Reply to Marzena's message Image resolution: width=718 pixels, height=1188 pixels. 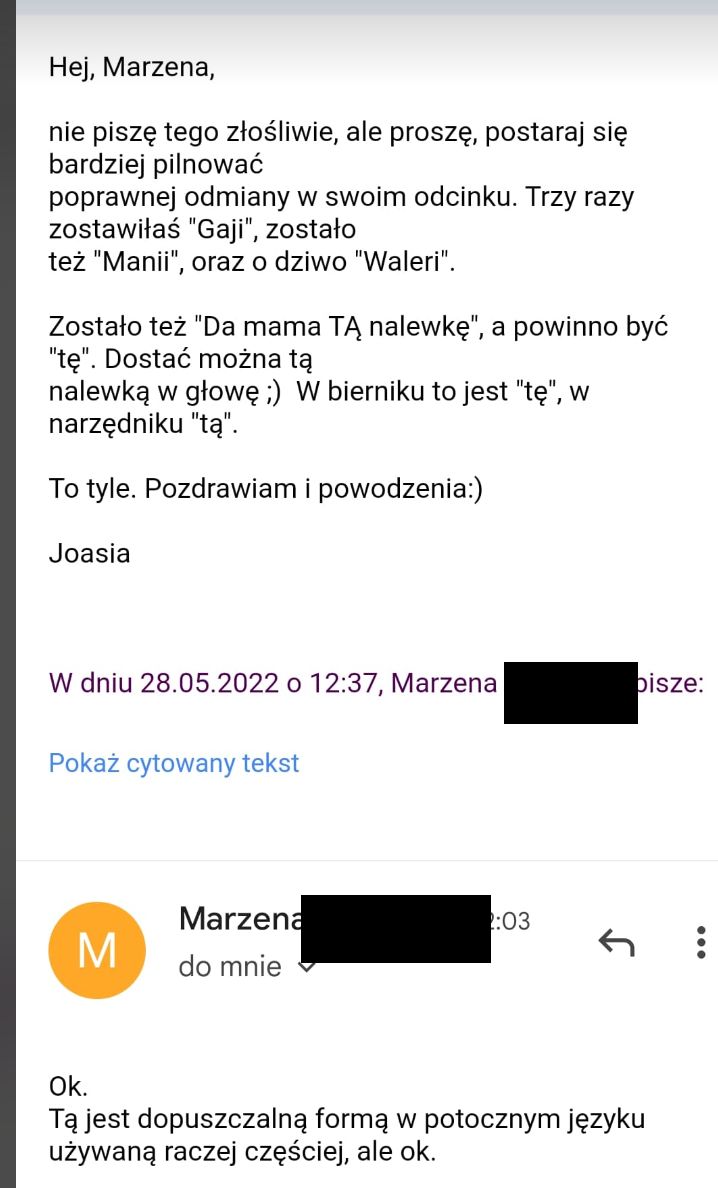pyautogui.click(x=616, y=941)
